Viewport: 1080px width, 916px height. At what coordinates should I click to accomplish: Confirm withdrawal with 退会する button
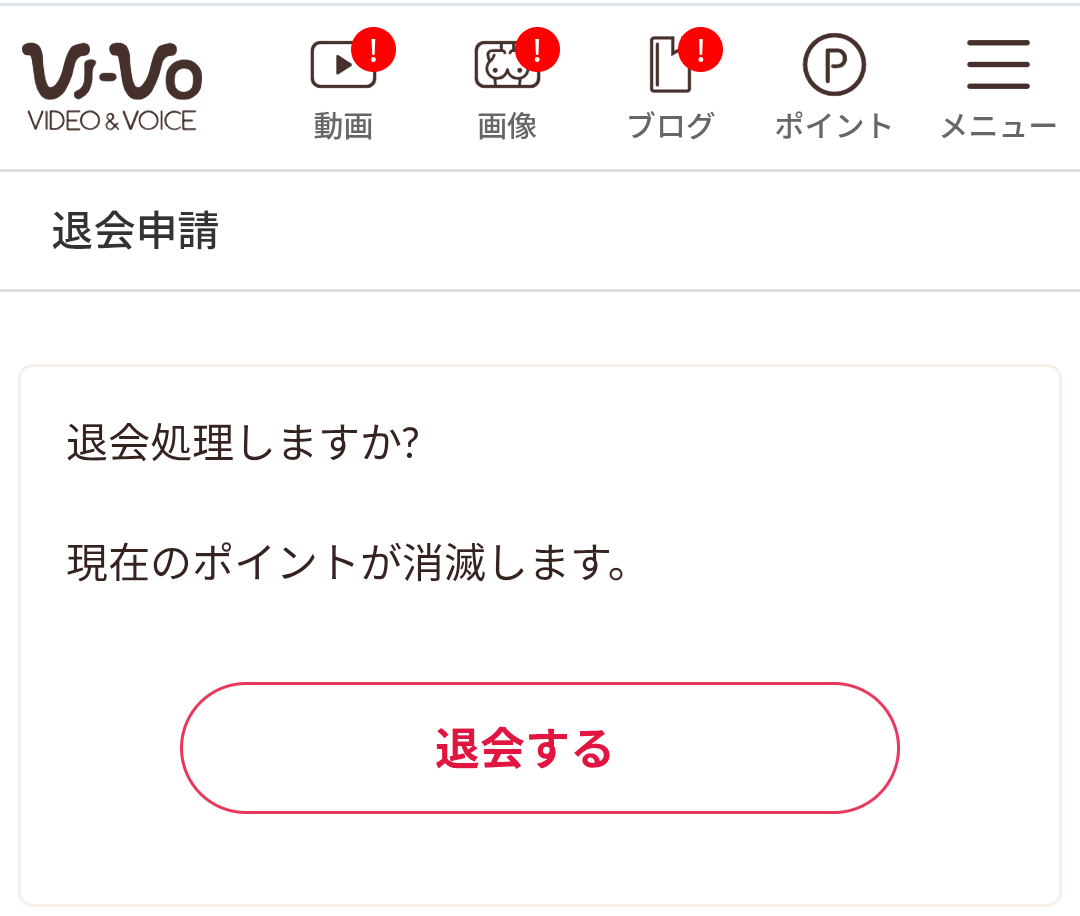point(539,748)
